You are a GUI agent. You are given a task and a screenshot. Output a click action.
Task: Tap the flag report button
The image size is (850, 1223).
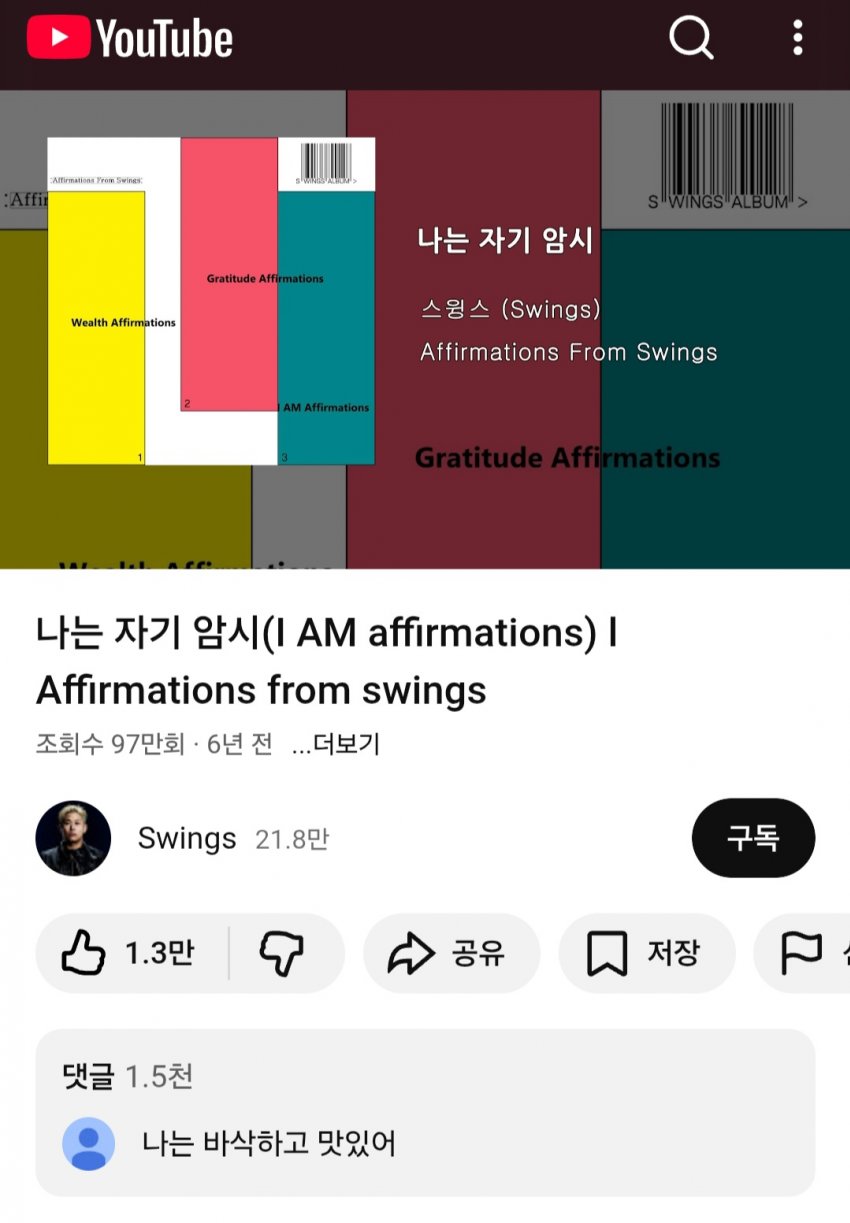[x=803, y=953]
